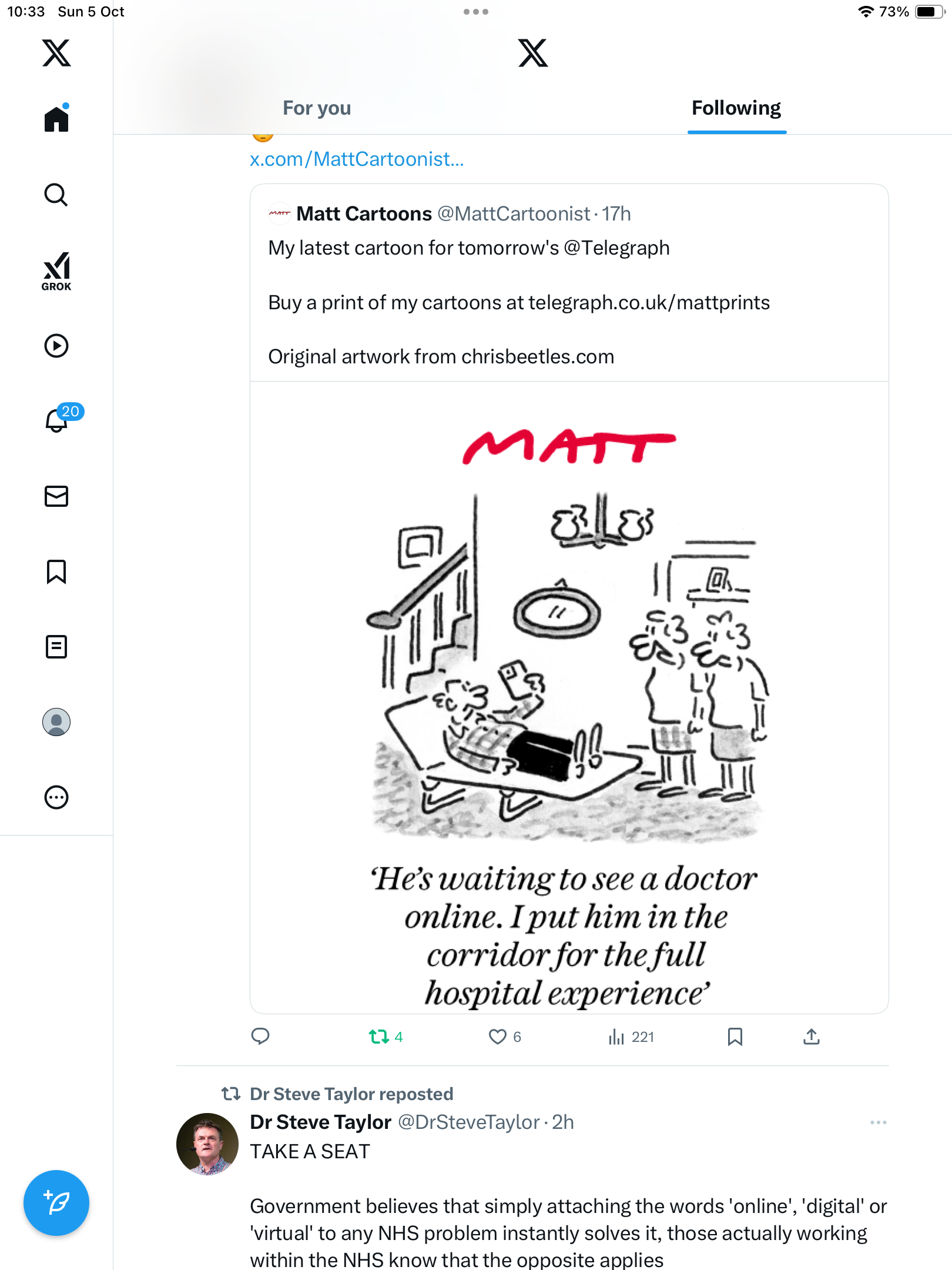Open the Home feed from sidebar
952x1270 pixels.
[x=56, y=119]
